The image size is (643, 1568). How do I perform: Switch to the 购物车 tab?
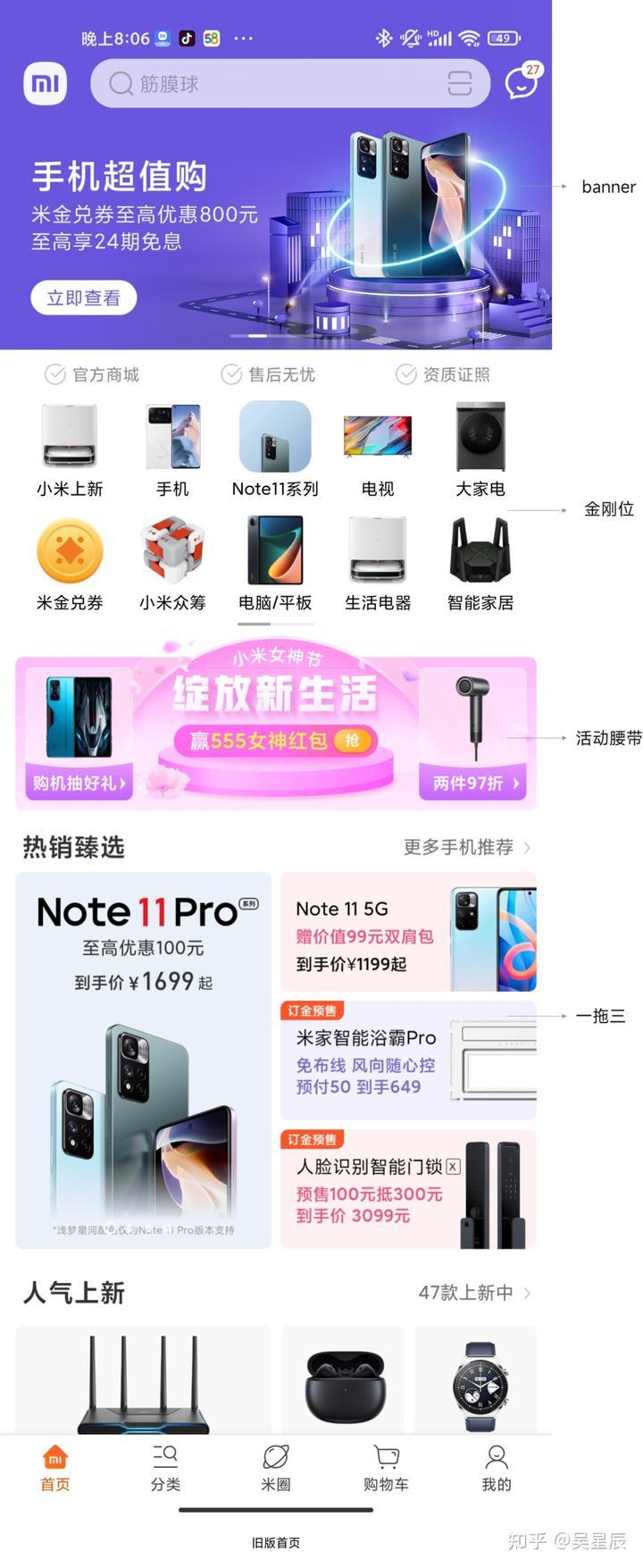(386, 1468)
